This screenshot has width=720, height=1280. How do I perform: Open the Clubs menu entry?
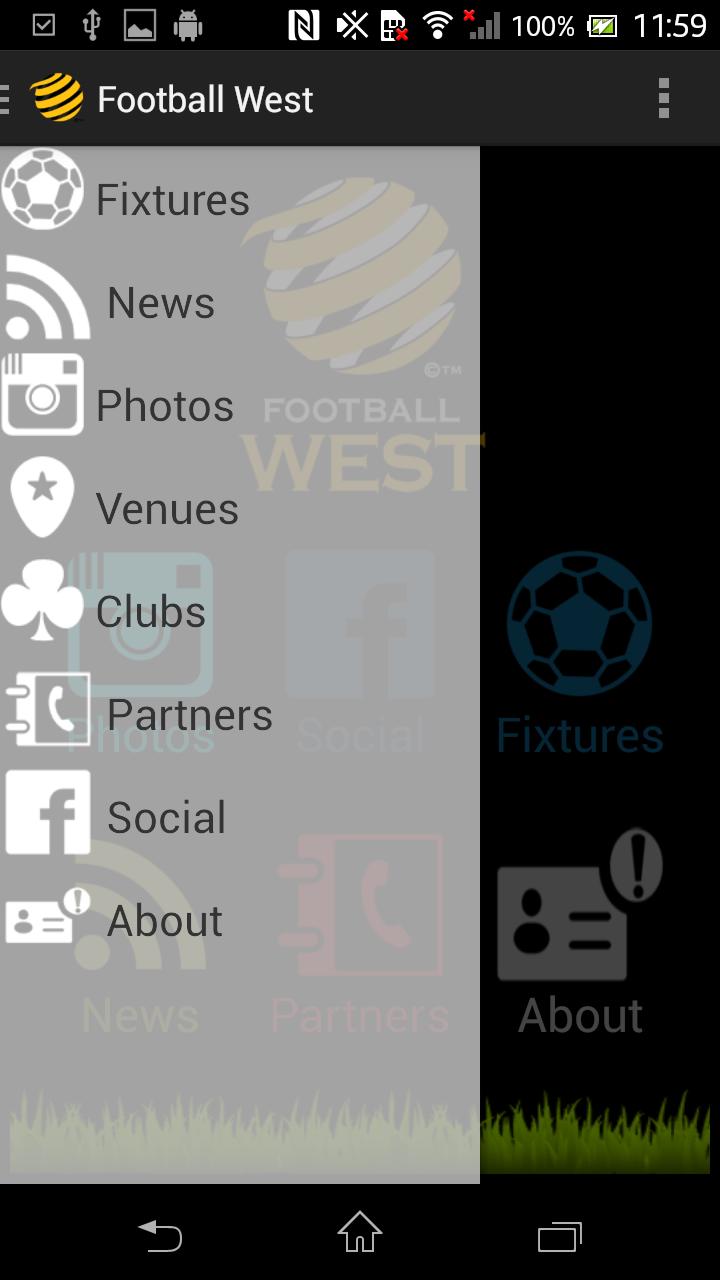pos(151,612)
